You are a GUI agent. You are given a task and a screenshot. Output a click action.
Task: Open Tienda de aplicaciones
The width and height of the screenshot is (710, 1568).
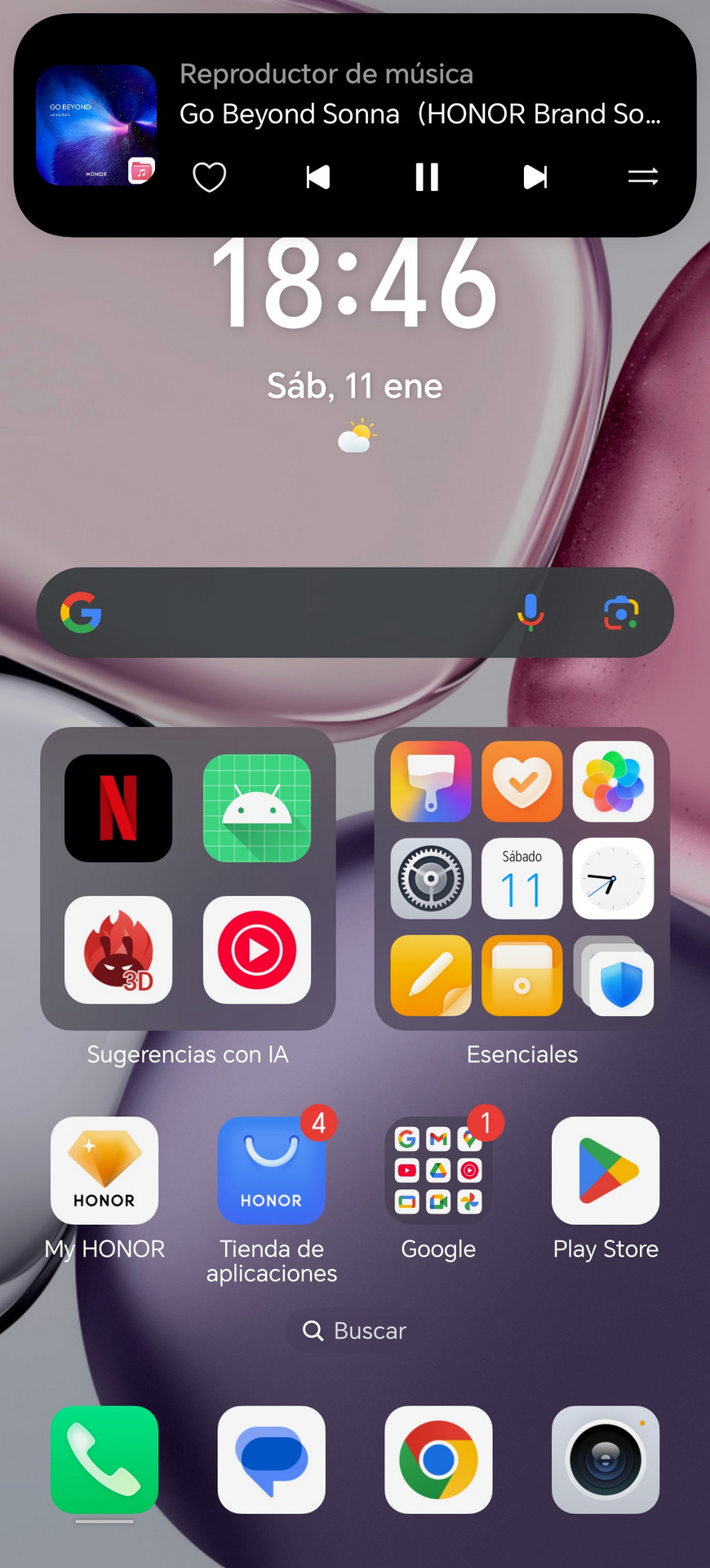272,1170
